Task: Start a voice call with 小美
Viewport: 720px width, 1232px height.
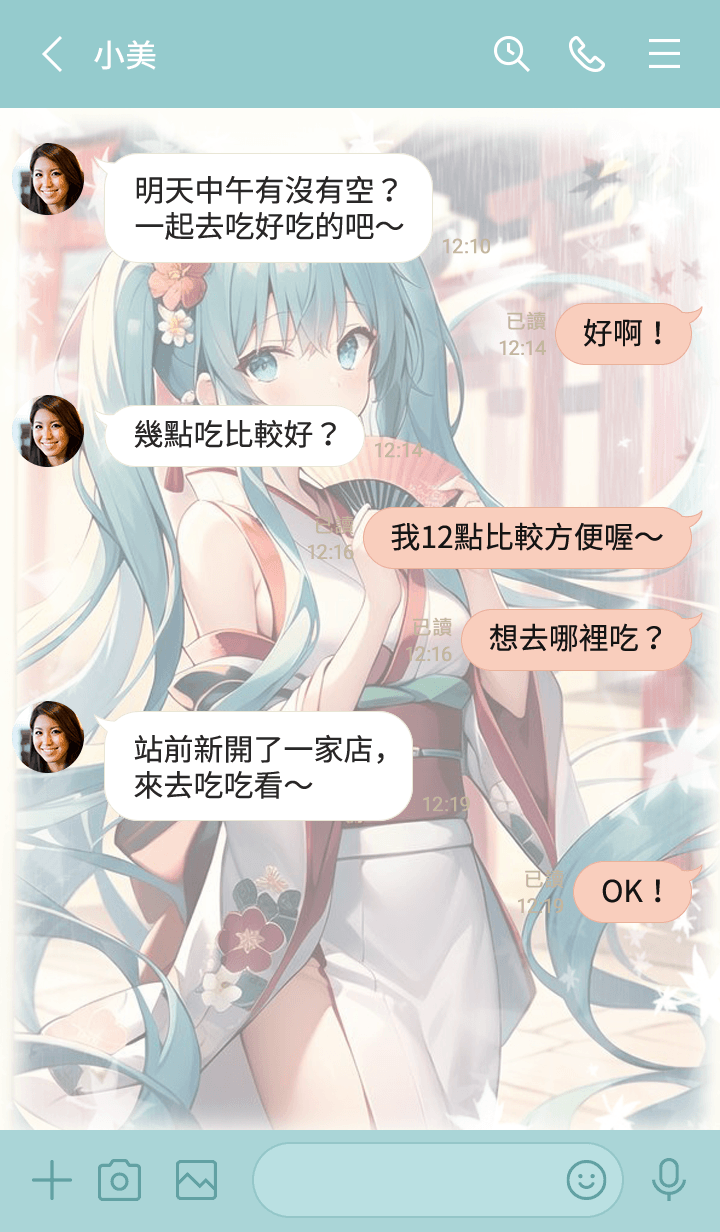Action: click(x=587, y=54)
